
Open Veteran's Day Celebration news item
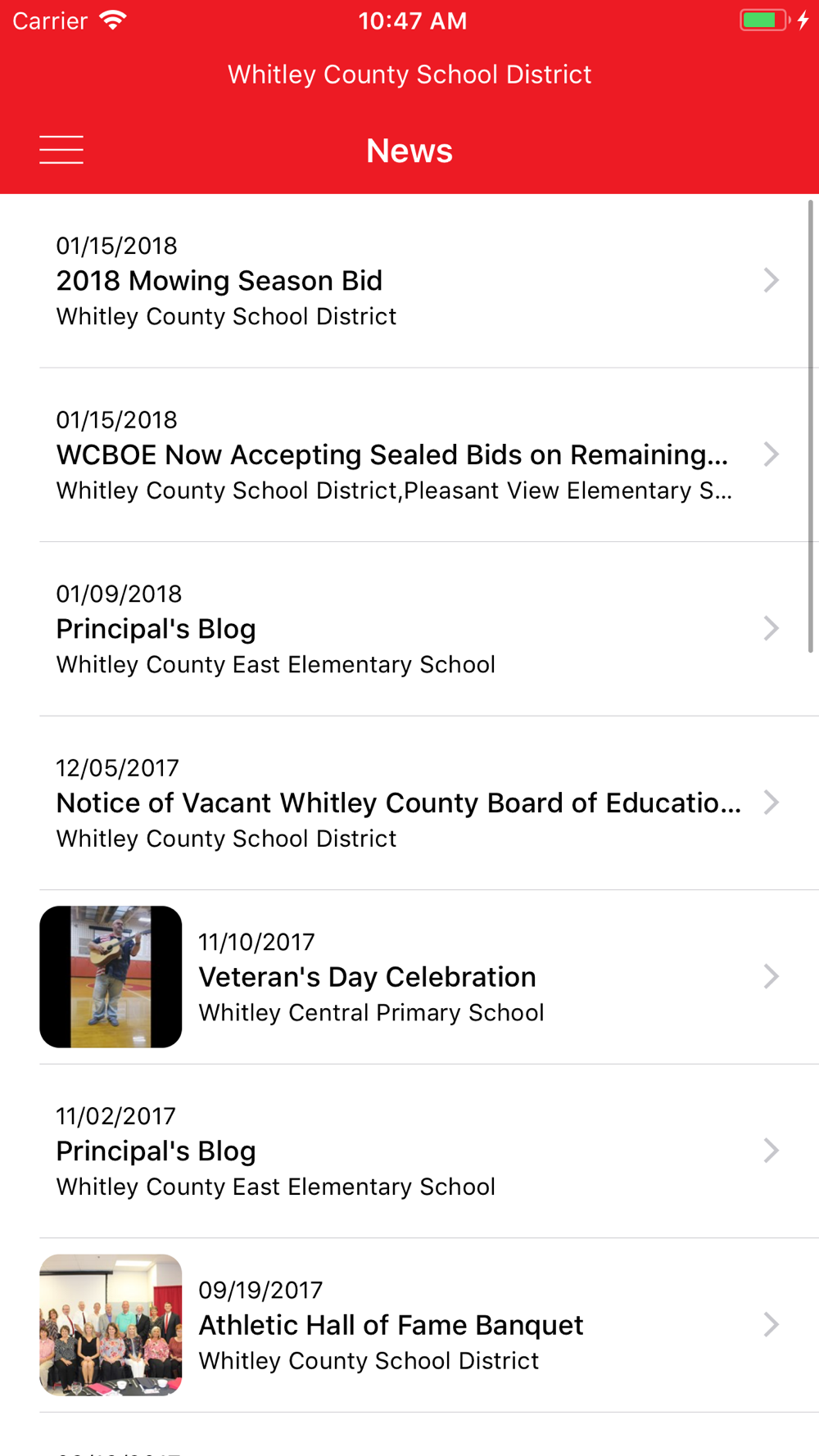click(409, 977)
